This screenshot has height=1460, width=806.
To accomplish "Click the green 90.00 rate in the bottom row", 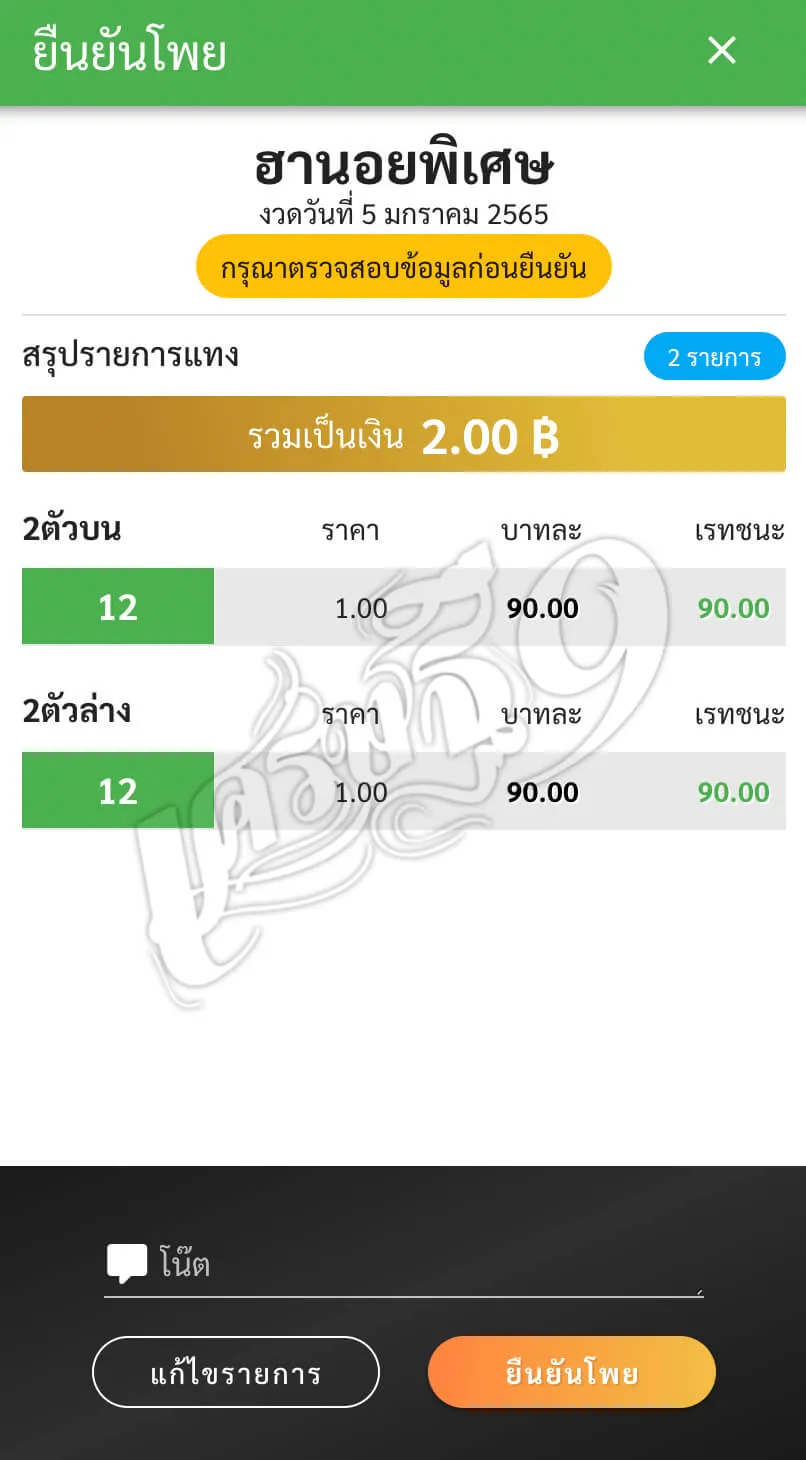I will (x=733, y=790).
